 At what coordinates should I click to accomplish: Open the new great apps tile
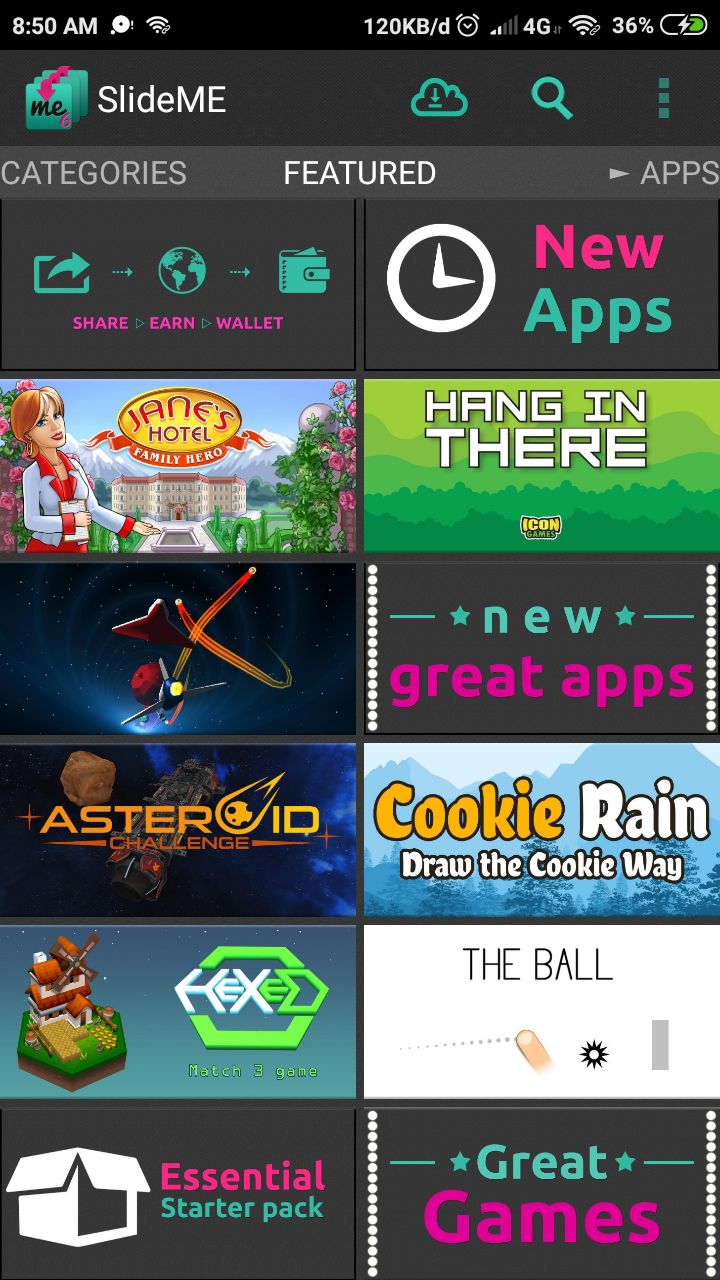click(x=541, y=648)
